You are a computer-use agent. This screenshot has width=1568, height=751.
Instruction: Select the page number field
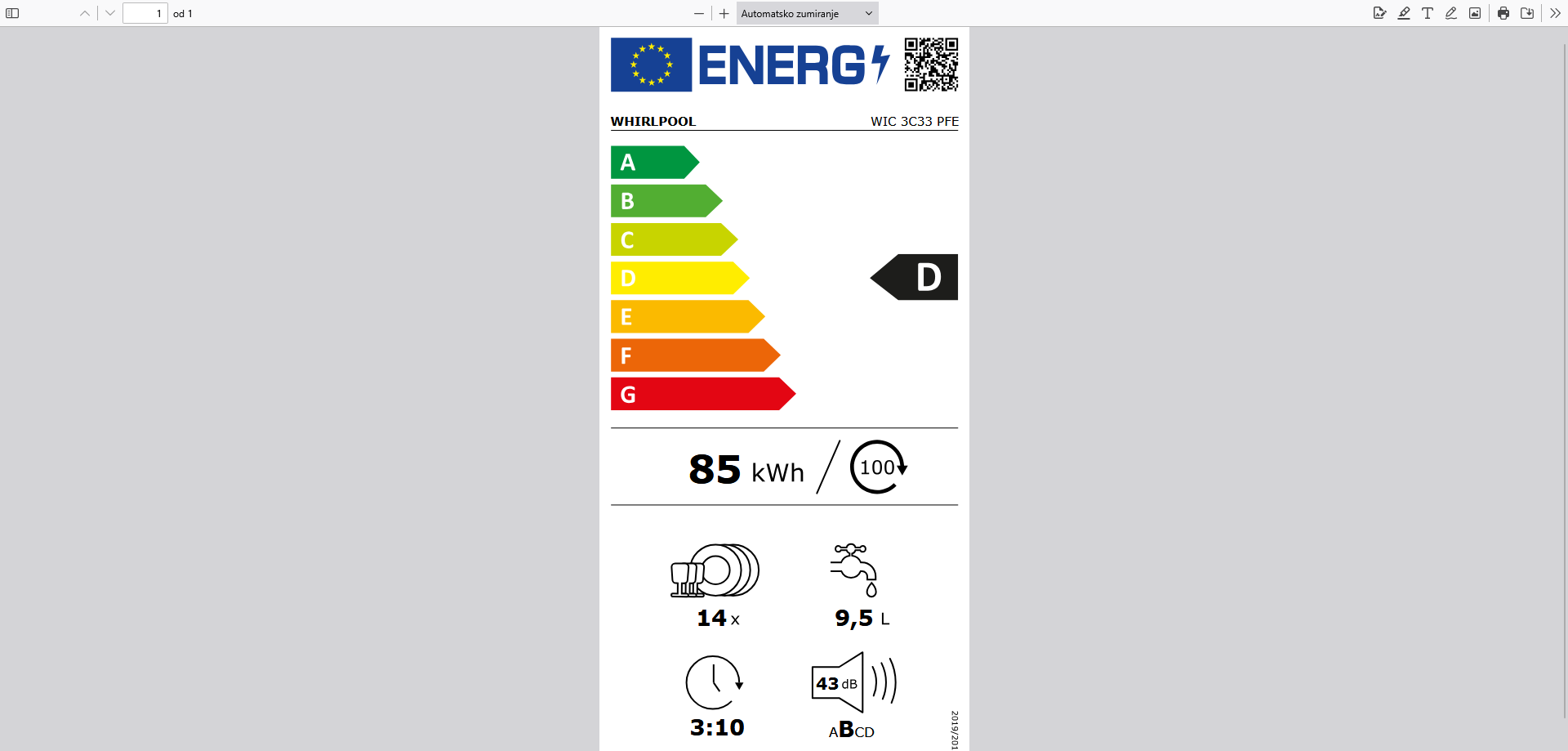coord(145,13)
